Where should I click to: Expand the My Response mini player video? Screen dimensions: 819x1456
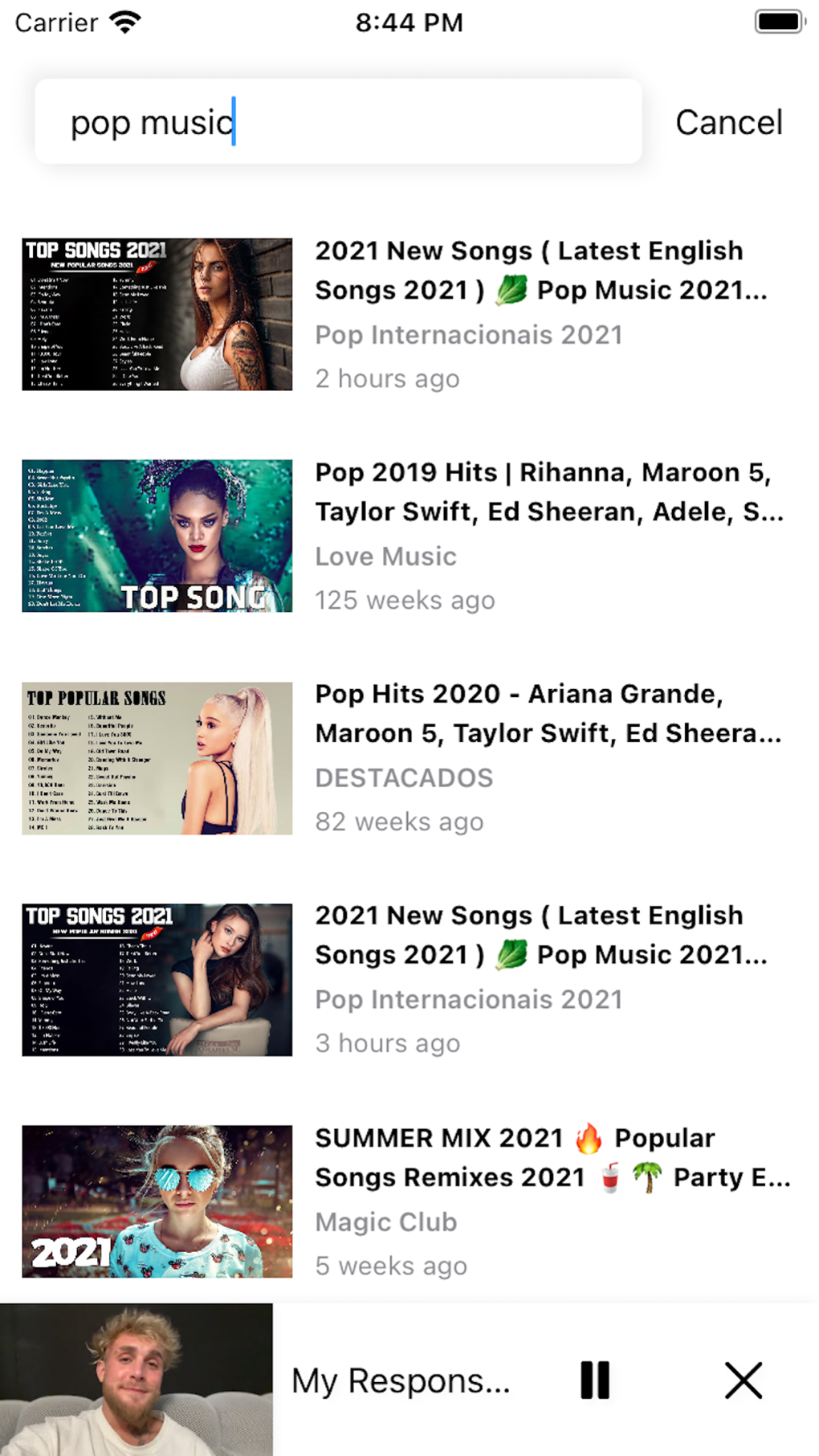(136, 1379)
